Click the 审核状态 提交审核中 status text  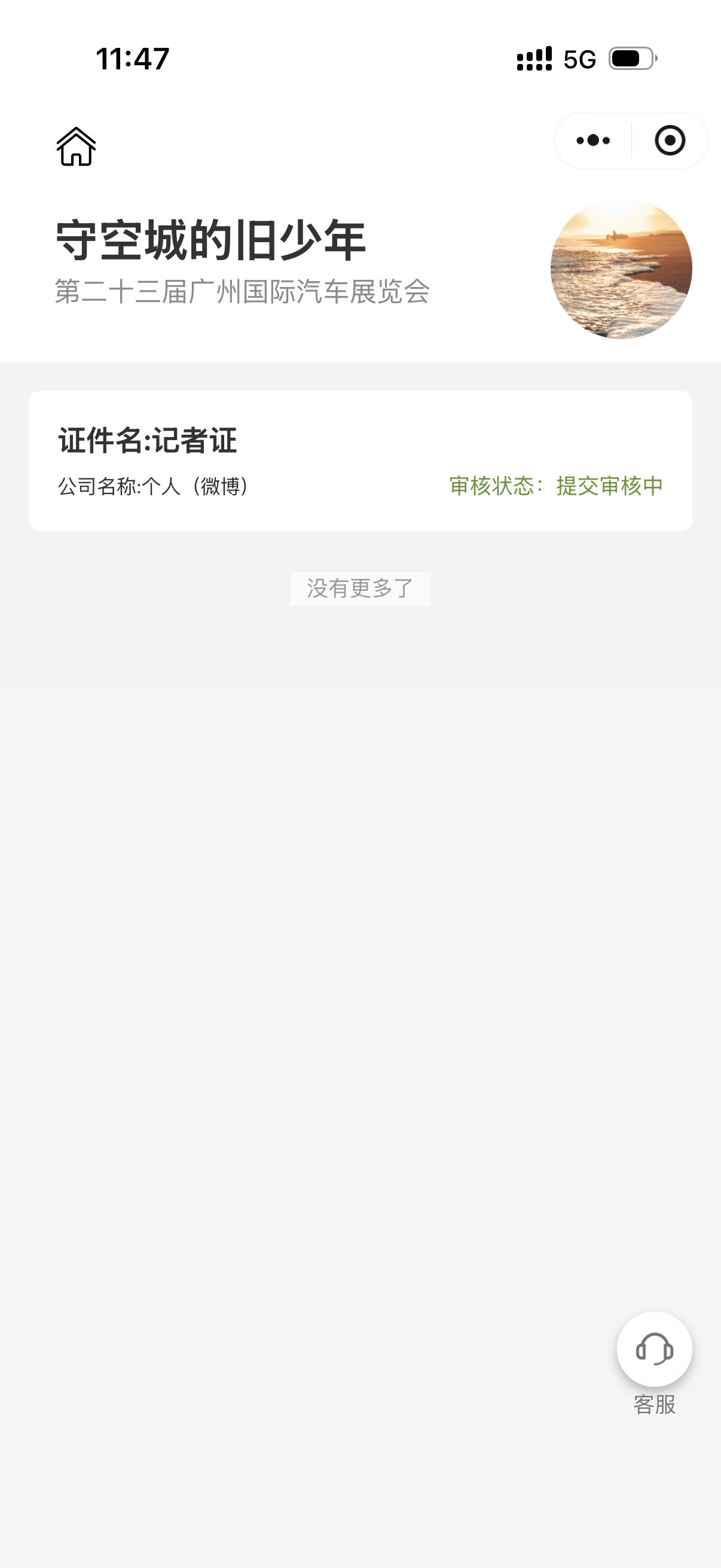point(555,487)
